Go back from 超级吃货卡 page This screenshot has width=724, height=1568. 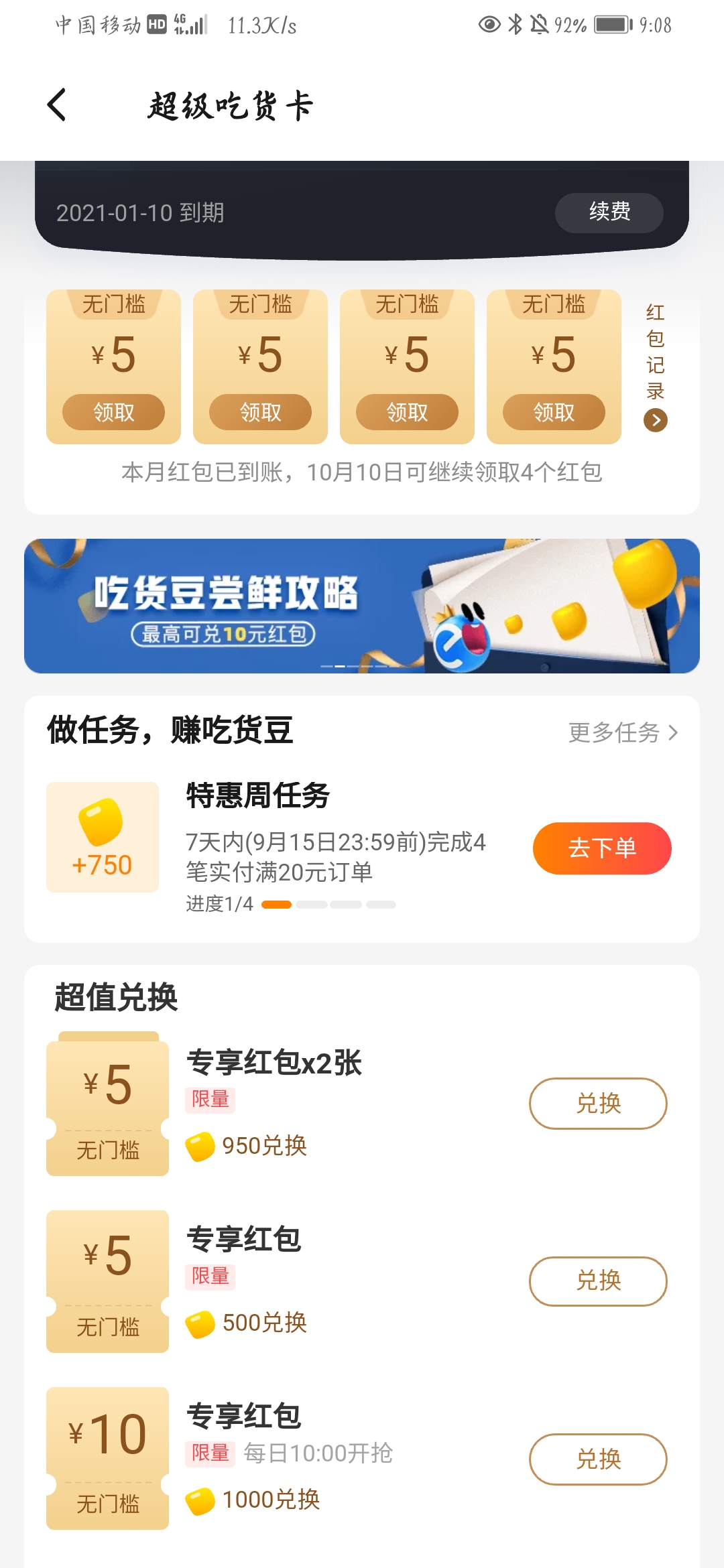pos(57,105)
